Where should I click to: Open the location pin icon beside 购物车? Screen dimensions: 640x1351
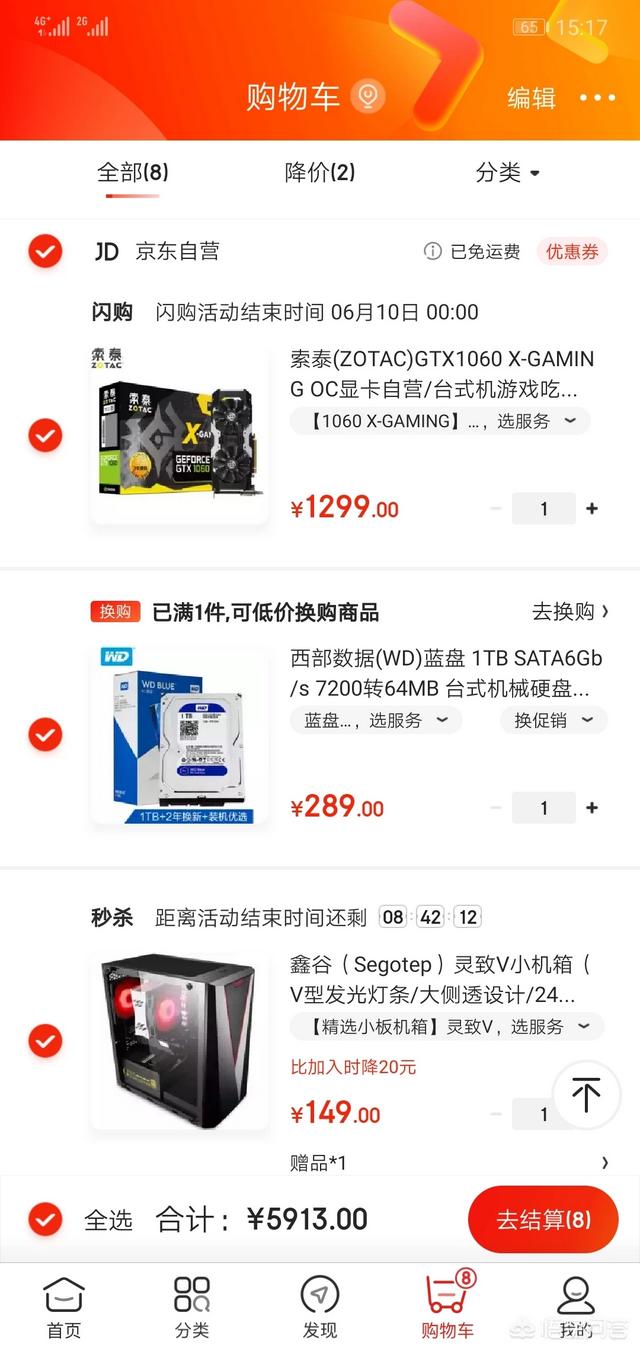pos(368,97)
